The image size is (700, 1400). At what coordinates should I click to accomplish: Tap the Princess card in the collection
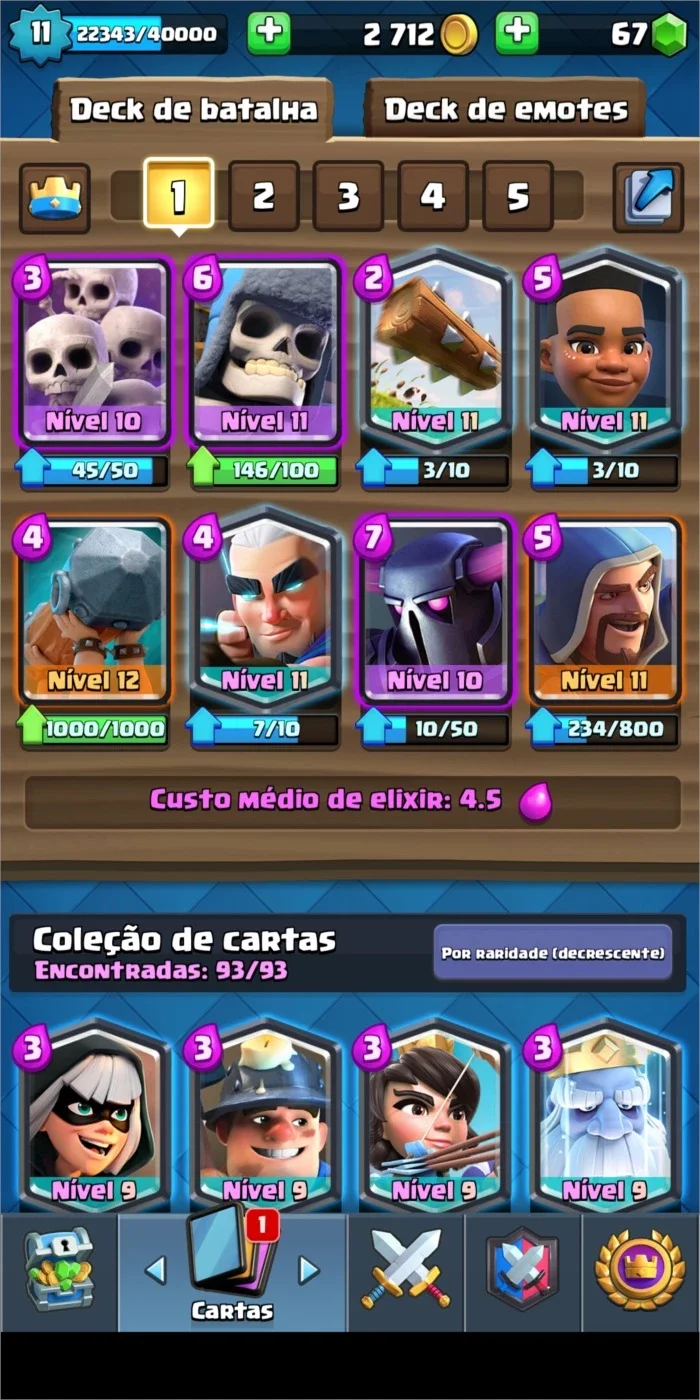click(x=434, y=1118)
